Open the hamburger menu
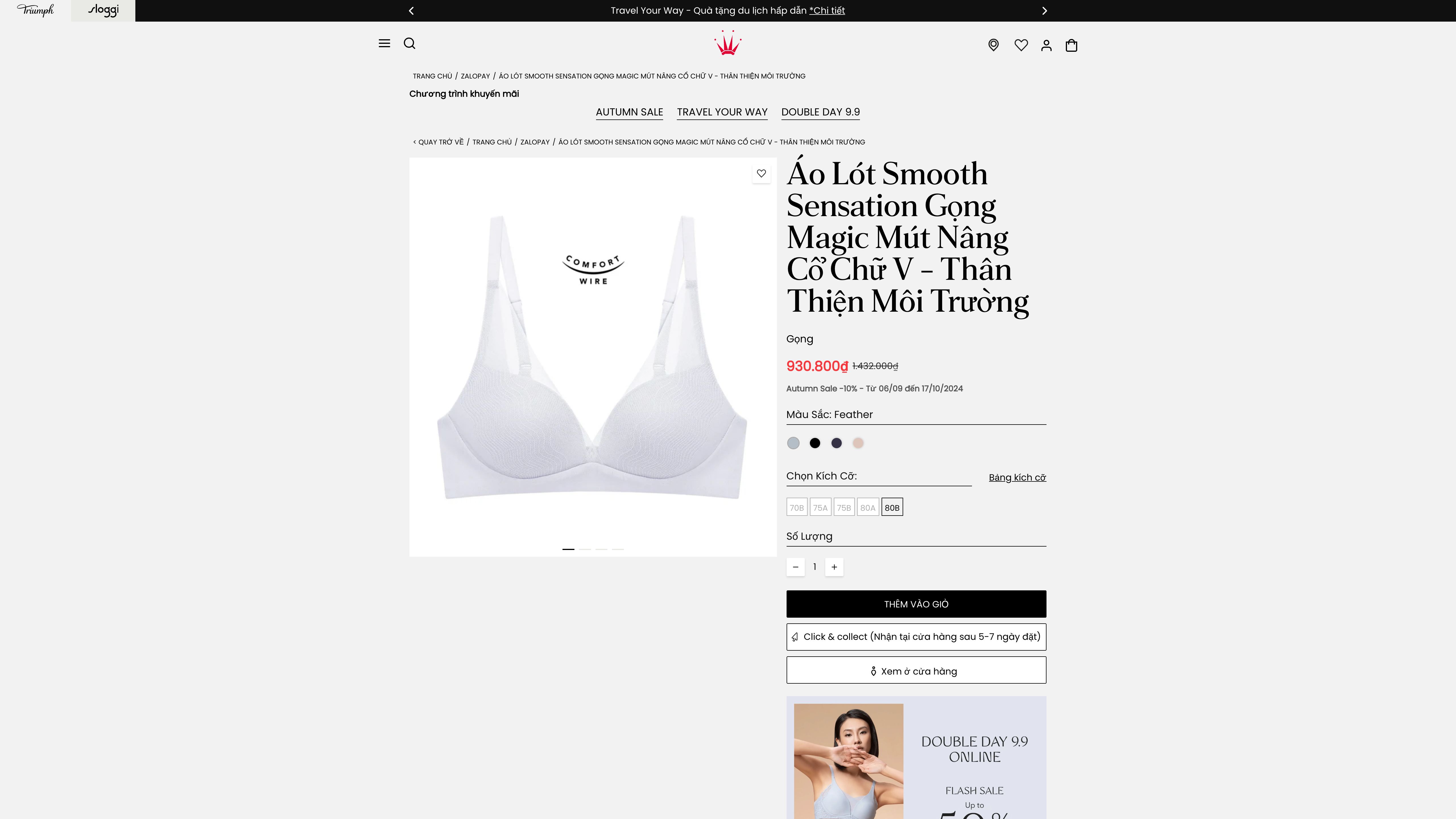This screenshot has width=1456, height=819. tap(384, 44)
